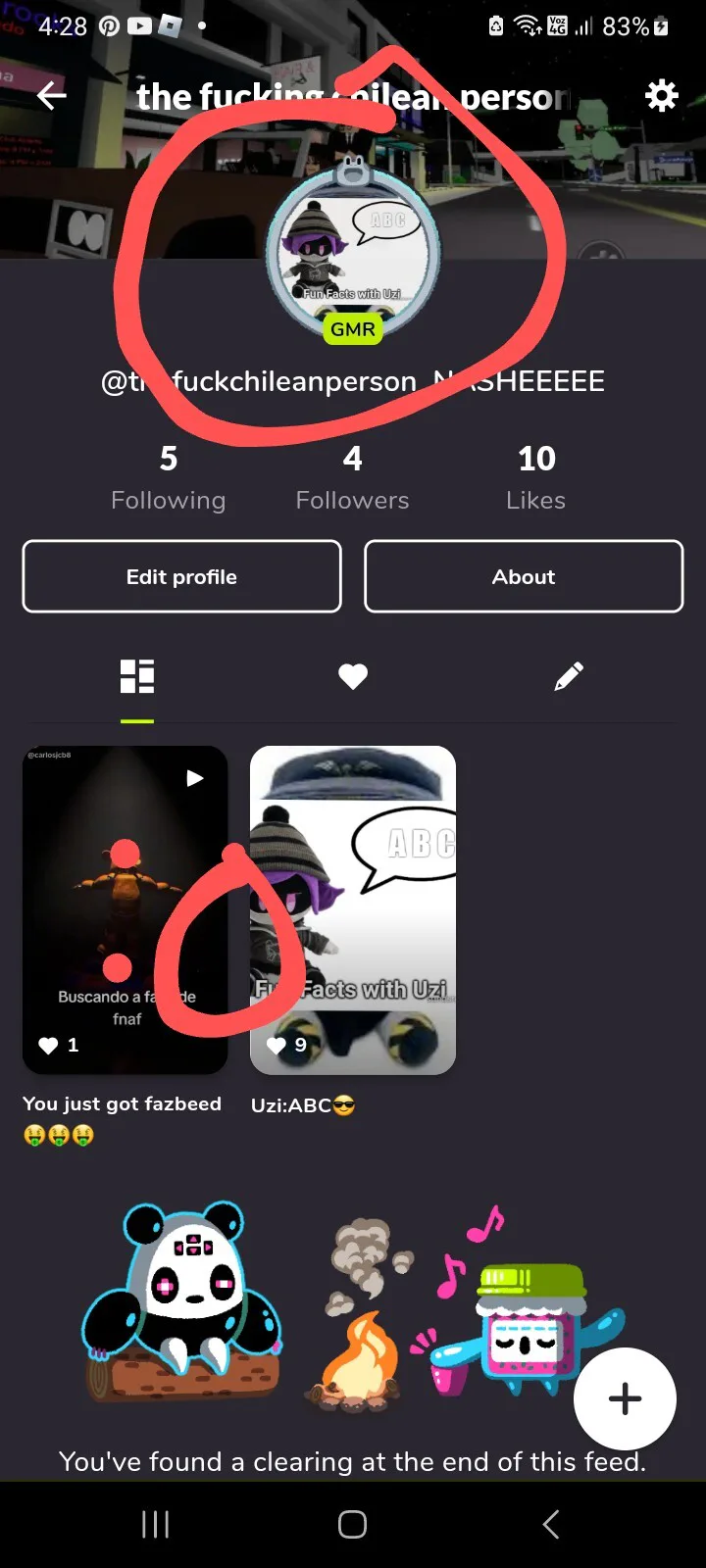
Task: Open the system recent apps view
Action: [x=155, y=1524]
